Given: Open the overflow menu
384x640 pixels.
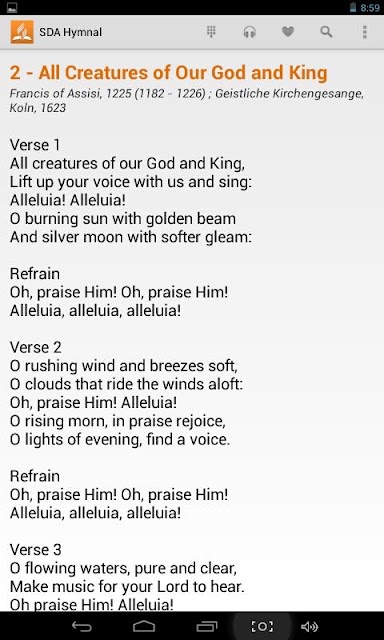Looking at the screenshot, I should point(364,32).
